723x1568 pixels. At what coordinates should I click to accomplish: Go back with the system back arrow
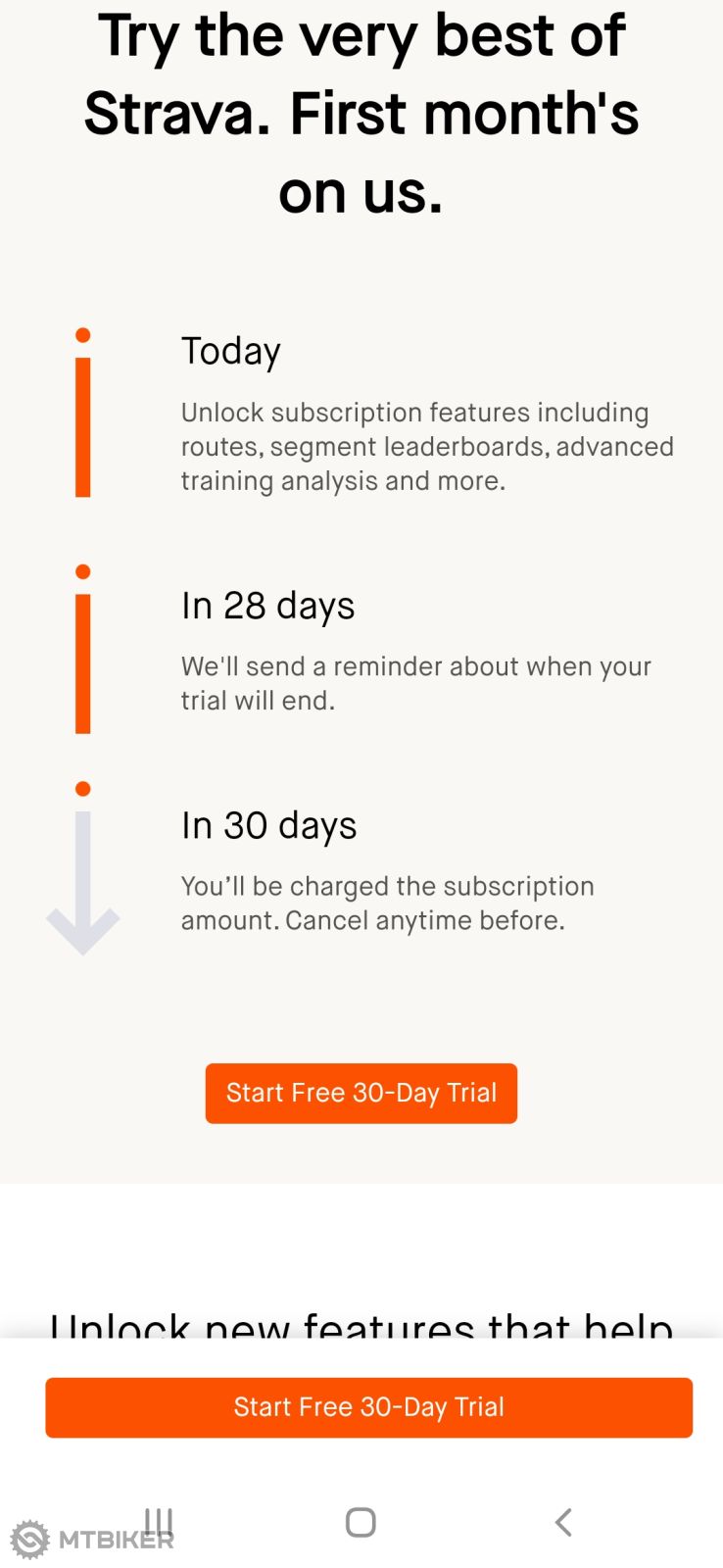pyautogui.click(x=562, y=1522)
